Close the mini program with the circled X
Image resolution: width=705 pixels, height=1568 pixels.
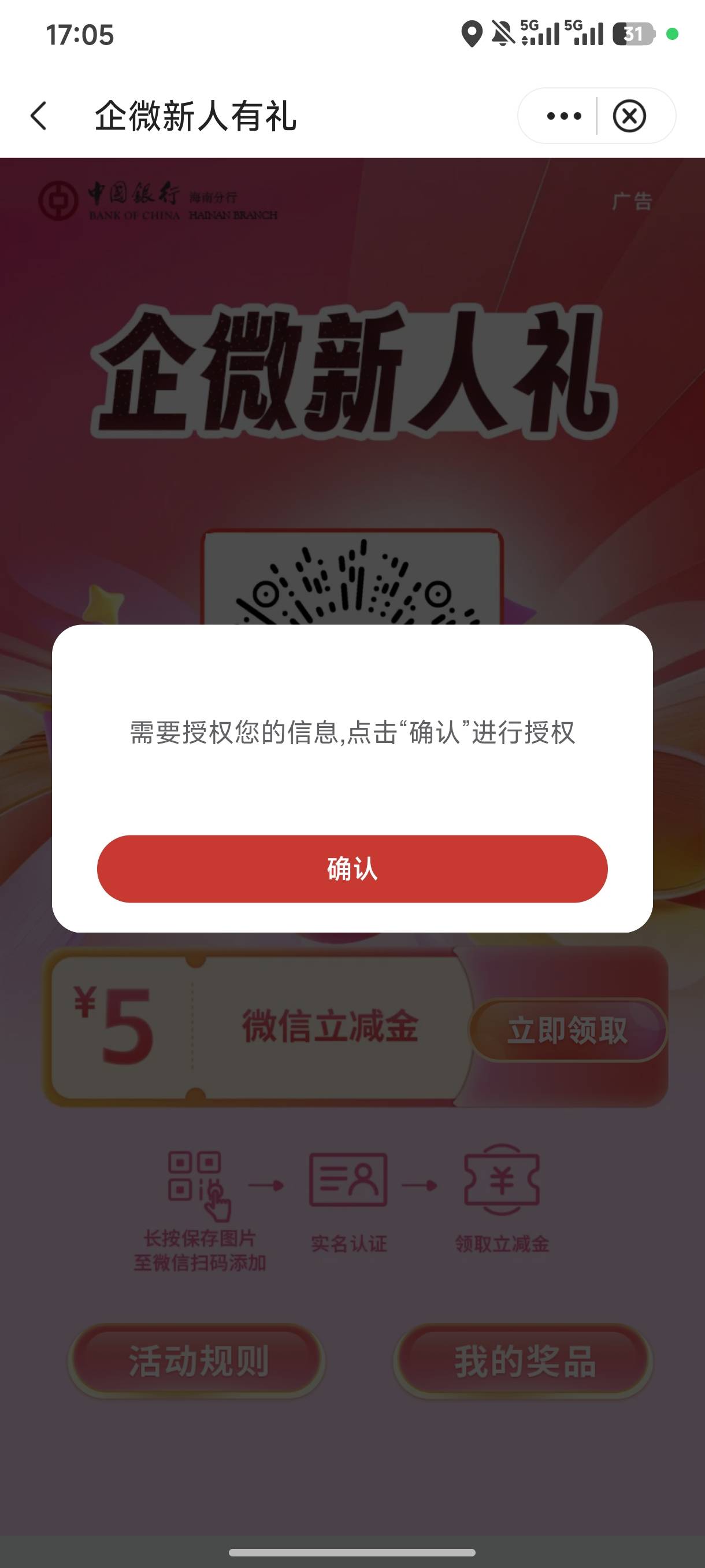click(629, 116)
